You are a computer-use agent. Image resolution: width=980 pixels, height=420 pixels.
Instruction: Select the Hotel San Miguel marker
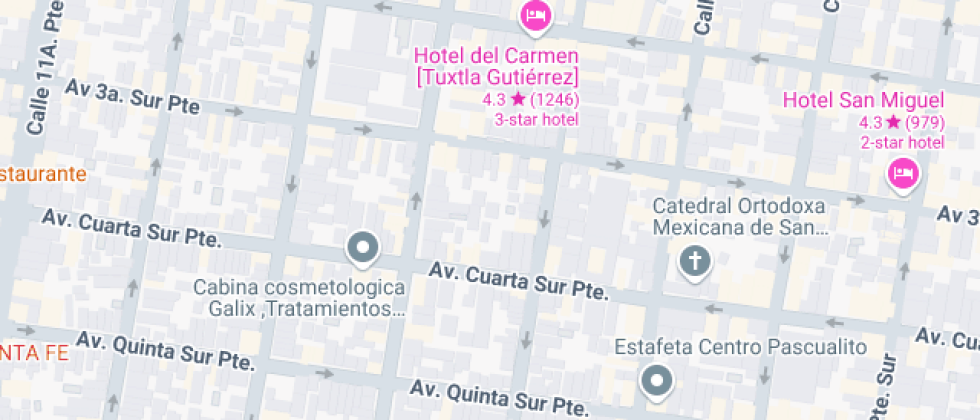click(x=904, y=174)
